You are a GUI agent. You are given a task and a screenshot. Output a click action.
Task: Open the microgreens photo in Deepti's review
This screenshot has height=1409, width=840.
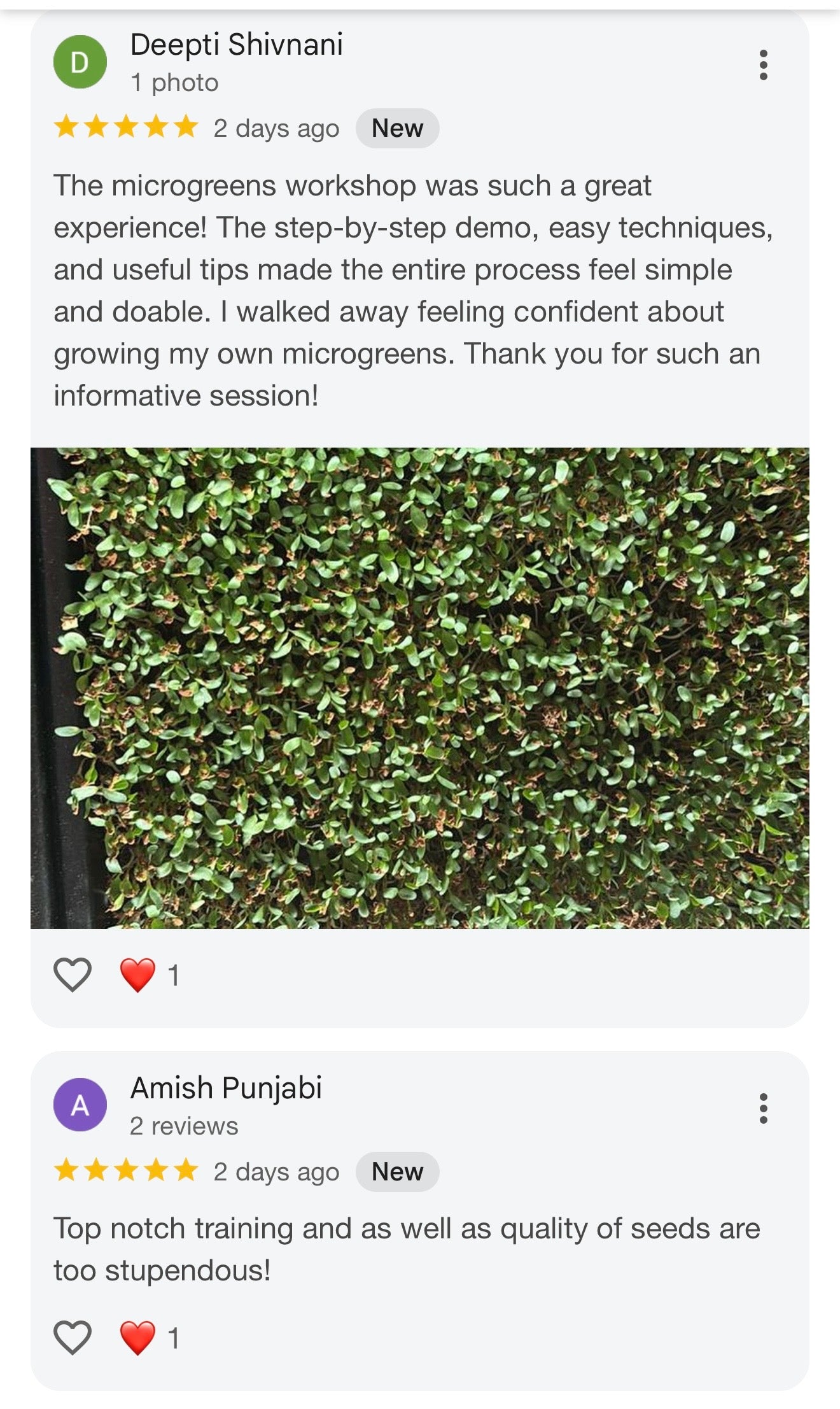(420, 688)
